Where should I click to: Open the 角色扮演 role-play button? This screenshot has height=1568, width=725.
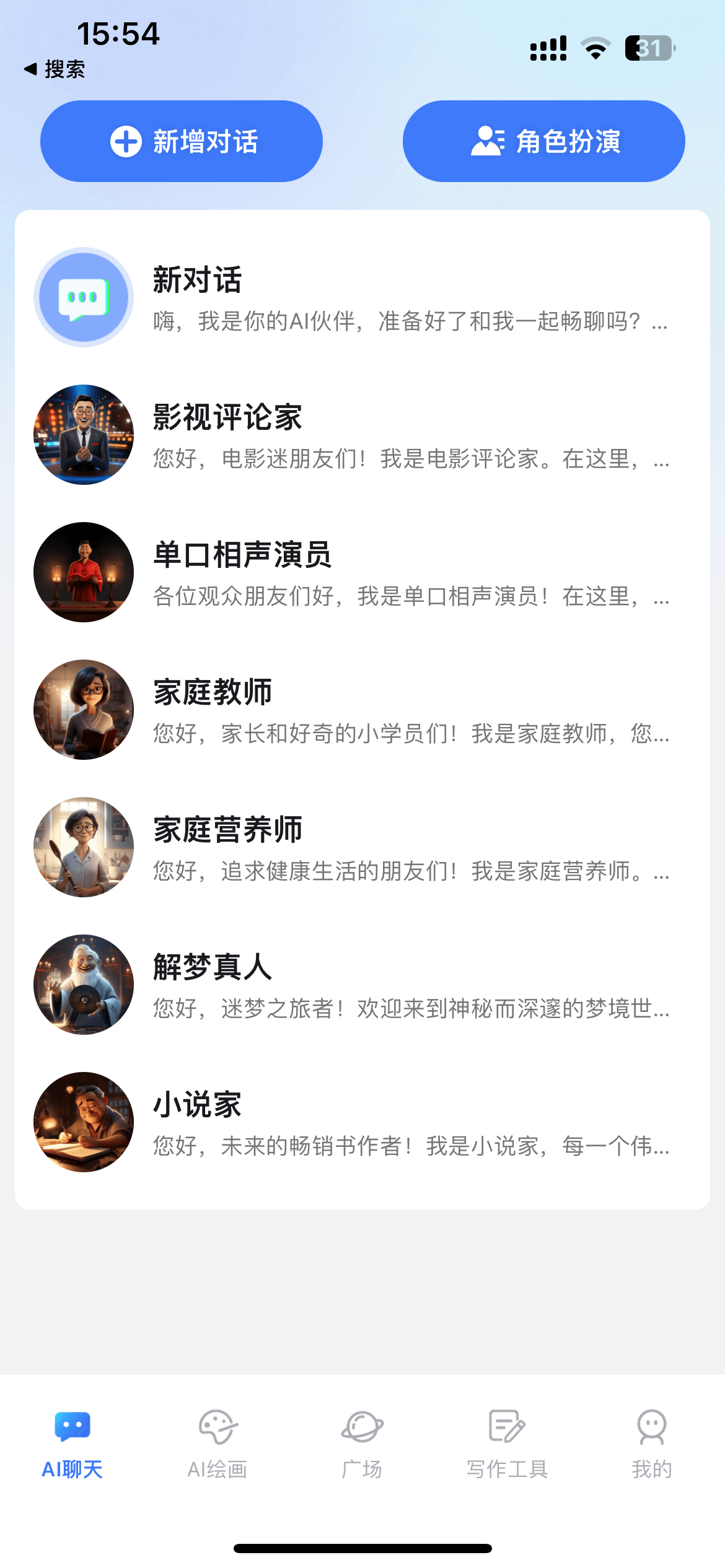tap(543, 141)
